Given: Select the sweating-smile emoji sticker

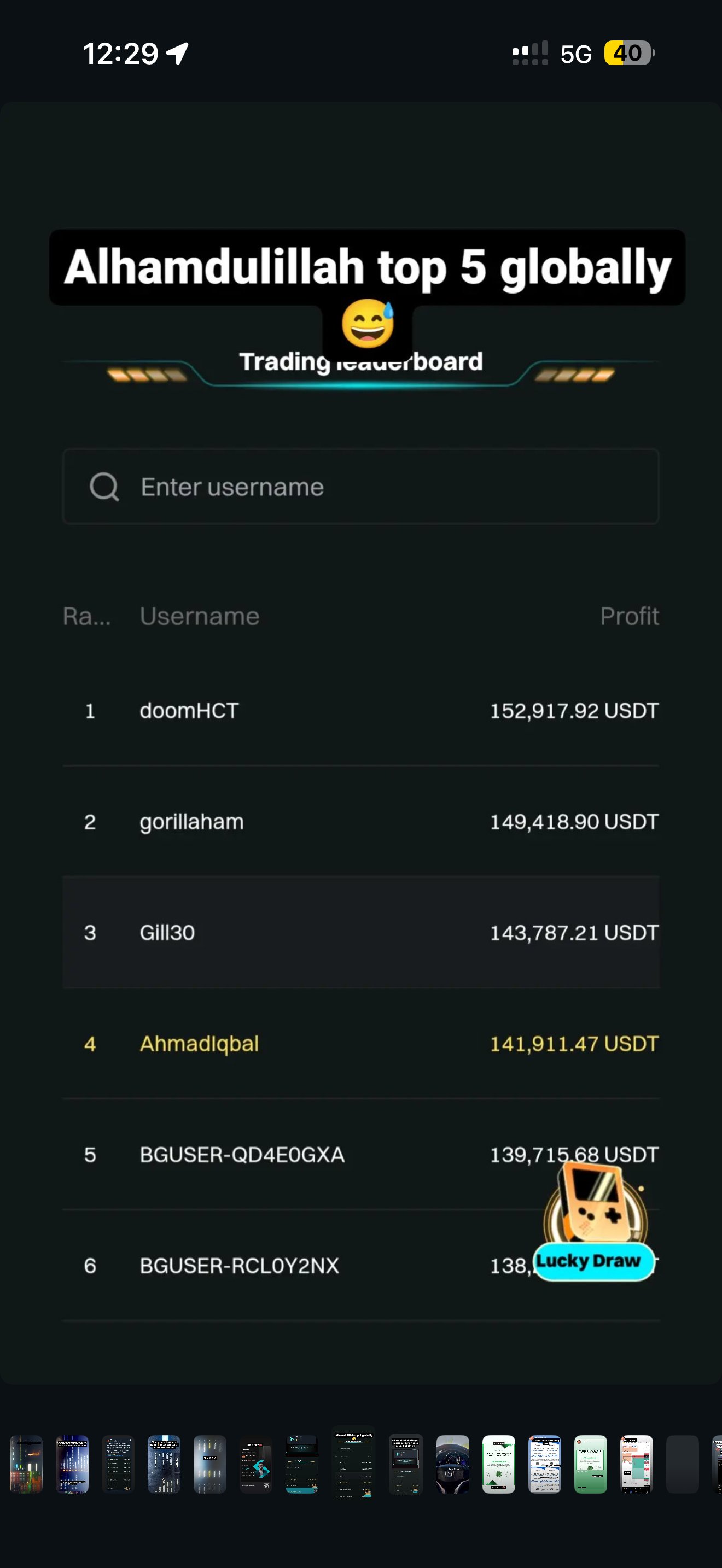Looking at the screenshot, I should tap(366, 324).
